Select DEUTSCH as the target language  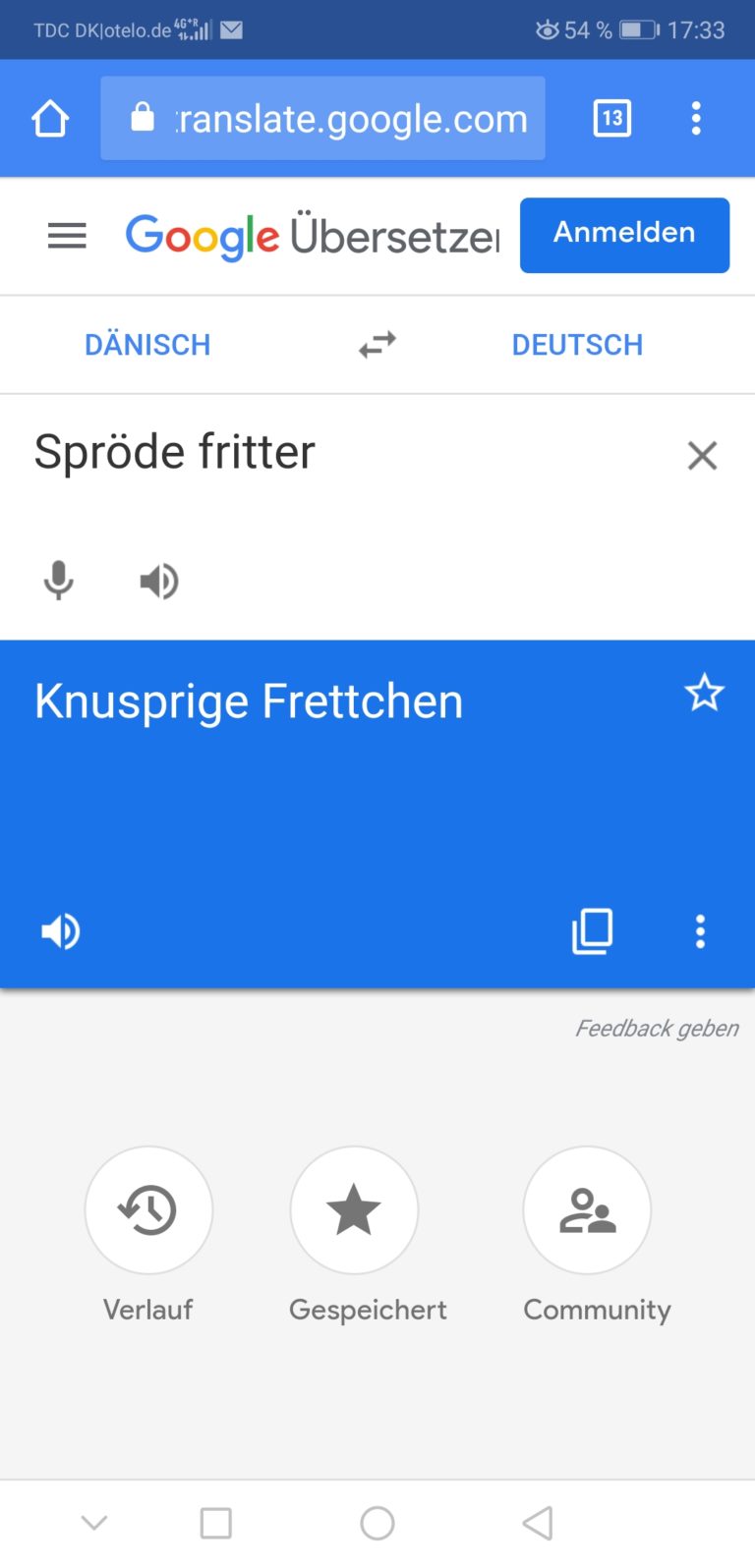(x=577, y=344)
